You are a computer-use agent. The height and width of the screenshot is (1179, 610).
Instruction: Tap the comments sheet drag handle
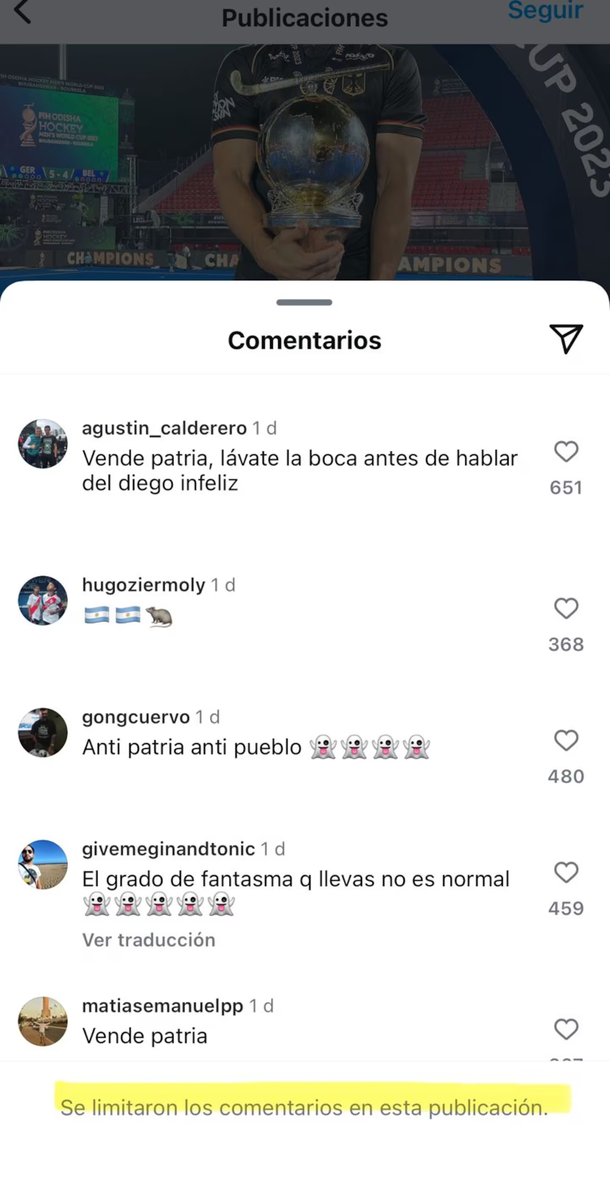(x=304, y=302)
